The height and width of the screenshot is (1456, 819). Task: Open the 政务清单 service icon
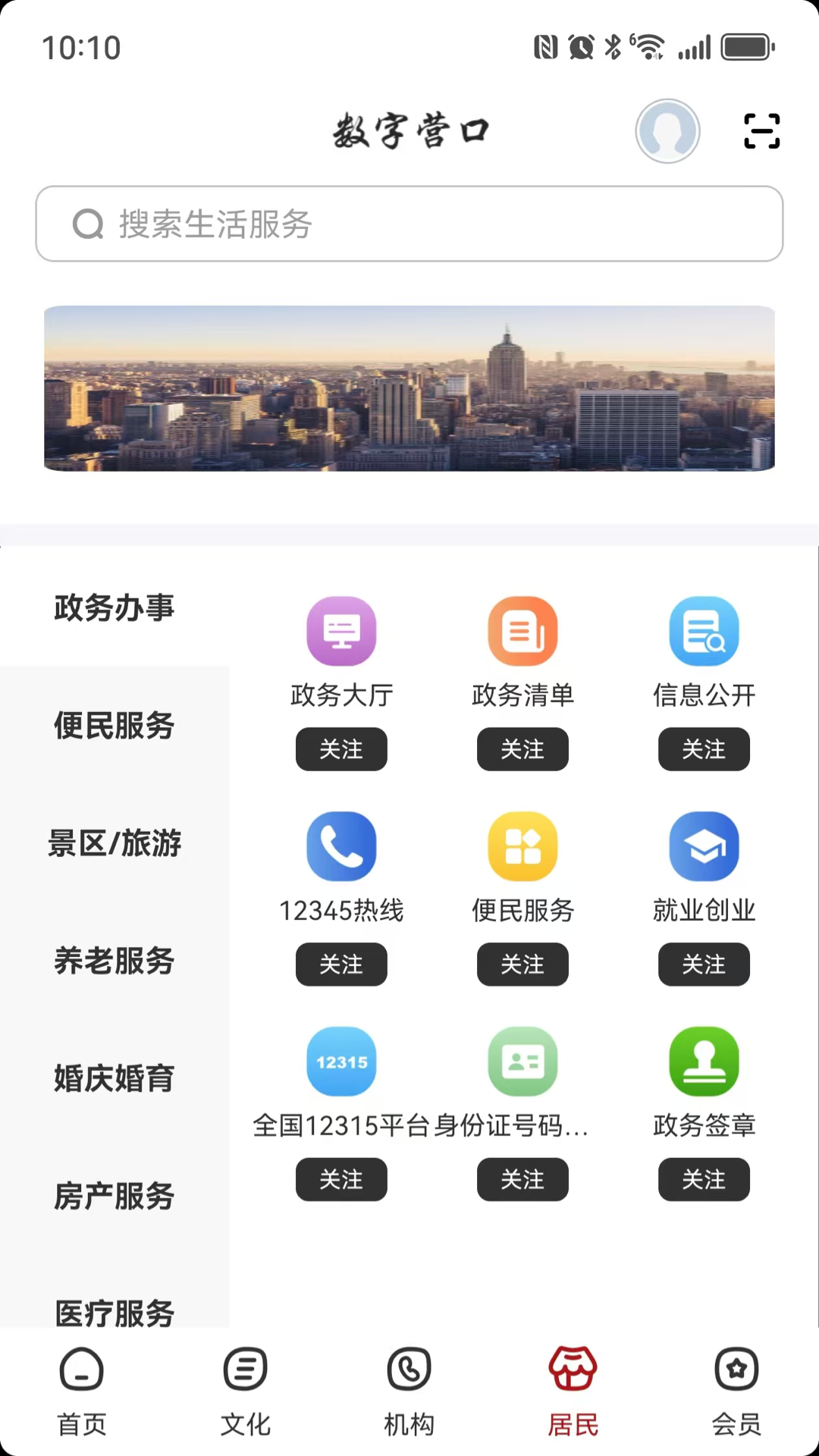pos(522,630)
